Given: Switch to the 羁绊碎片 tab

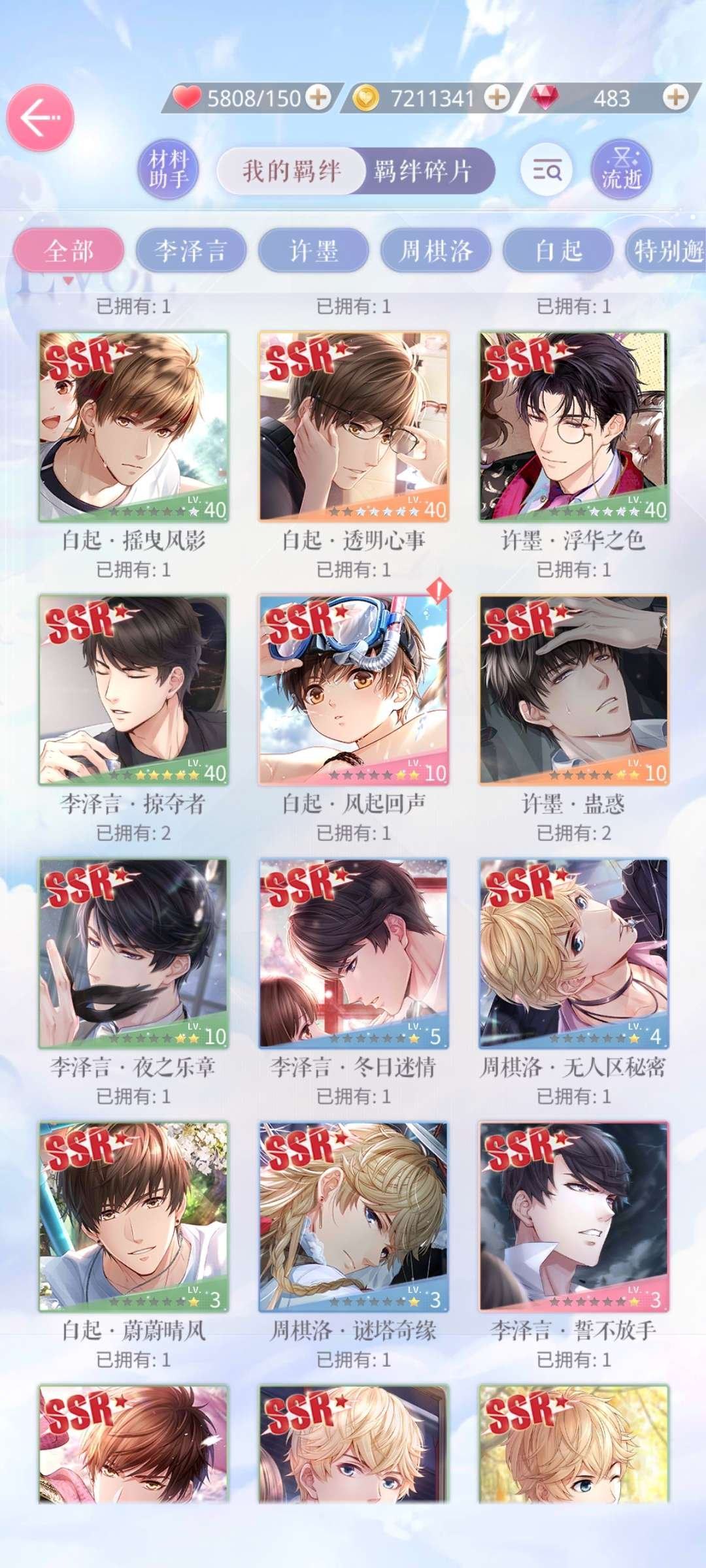Looking at the screenshot, I should click(423, 171).
